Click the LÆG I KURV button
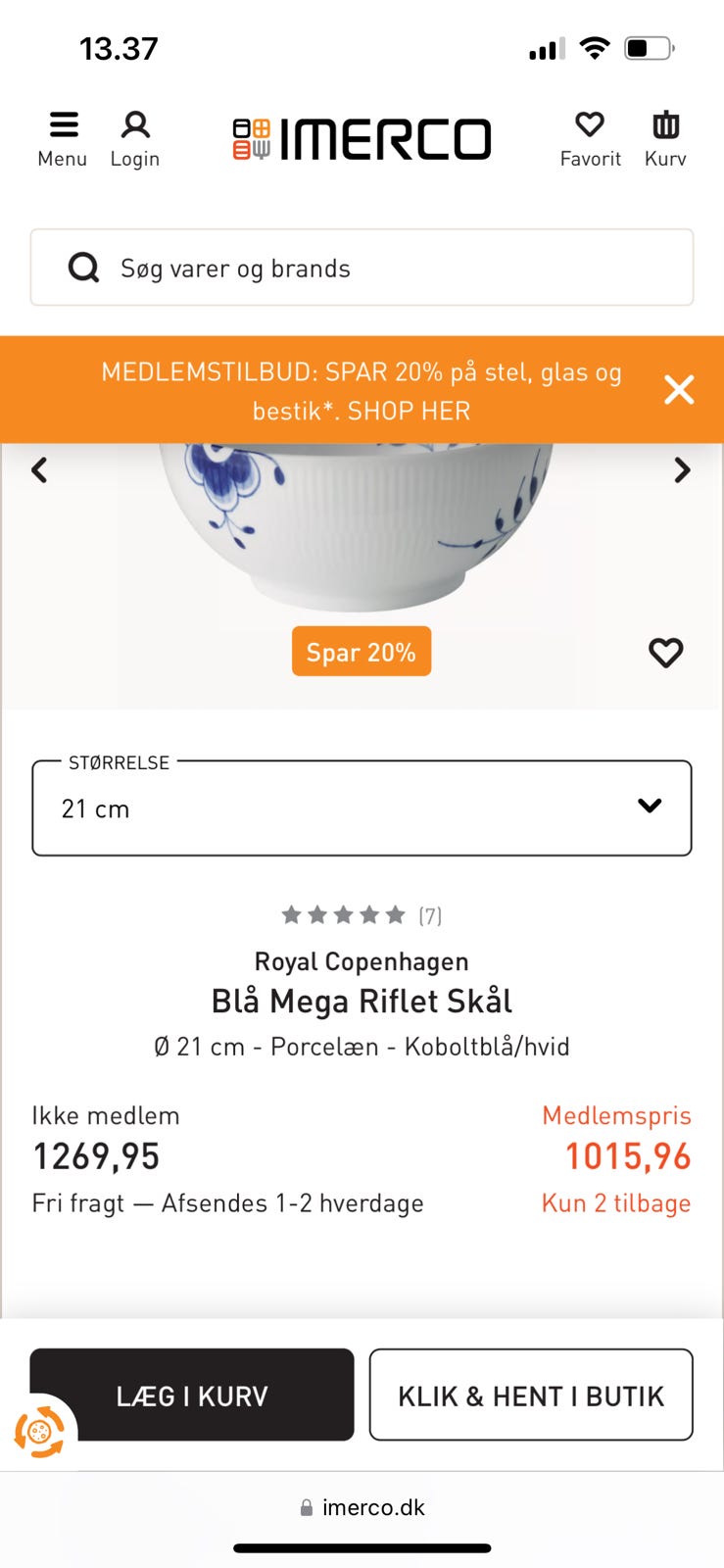724x1568 pixels. pos(191,1395)
